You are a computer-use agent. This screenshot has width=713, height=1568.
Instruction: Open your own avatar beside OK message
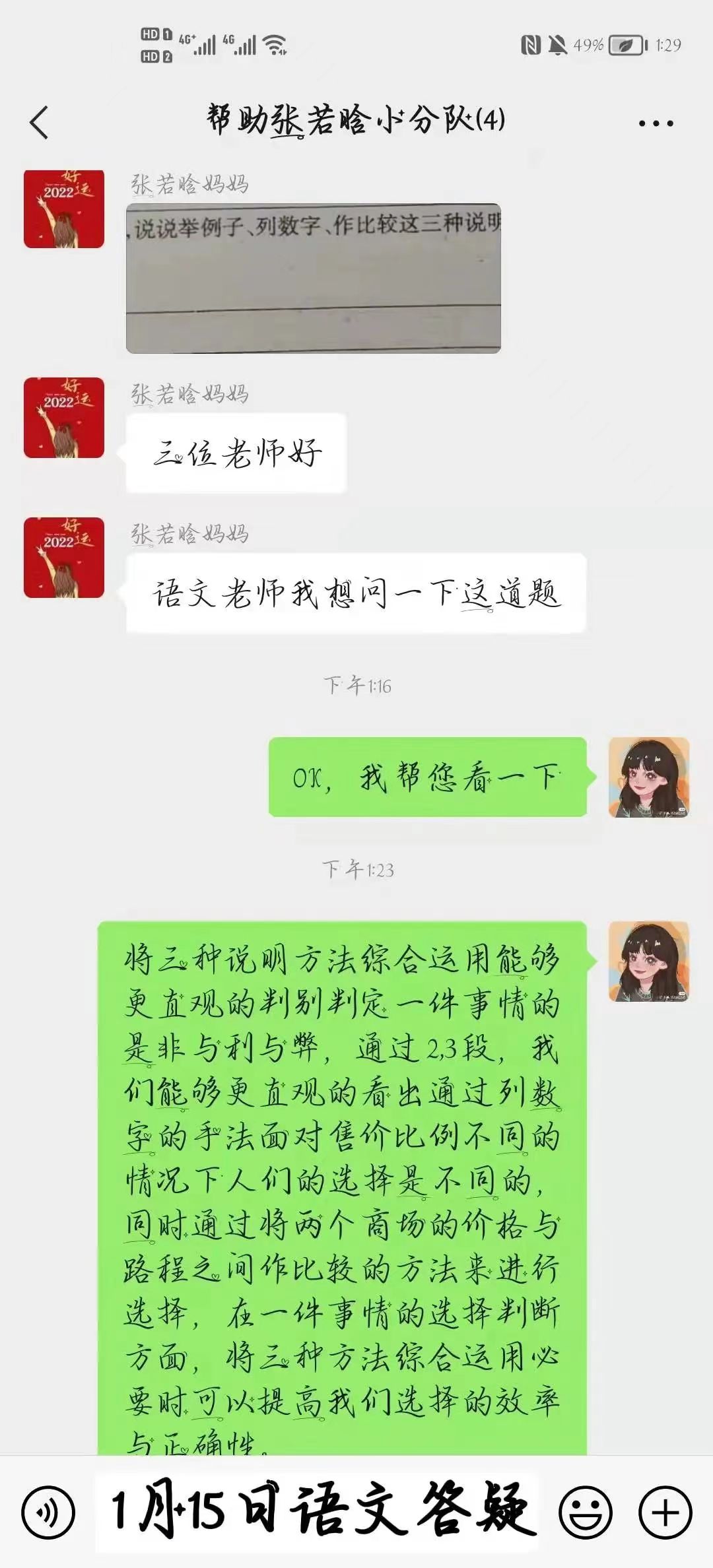point(648,777)
